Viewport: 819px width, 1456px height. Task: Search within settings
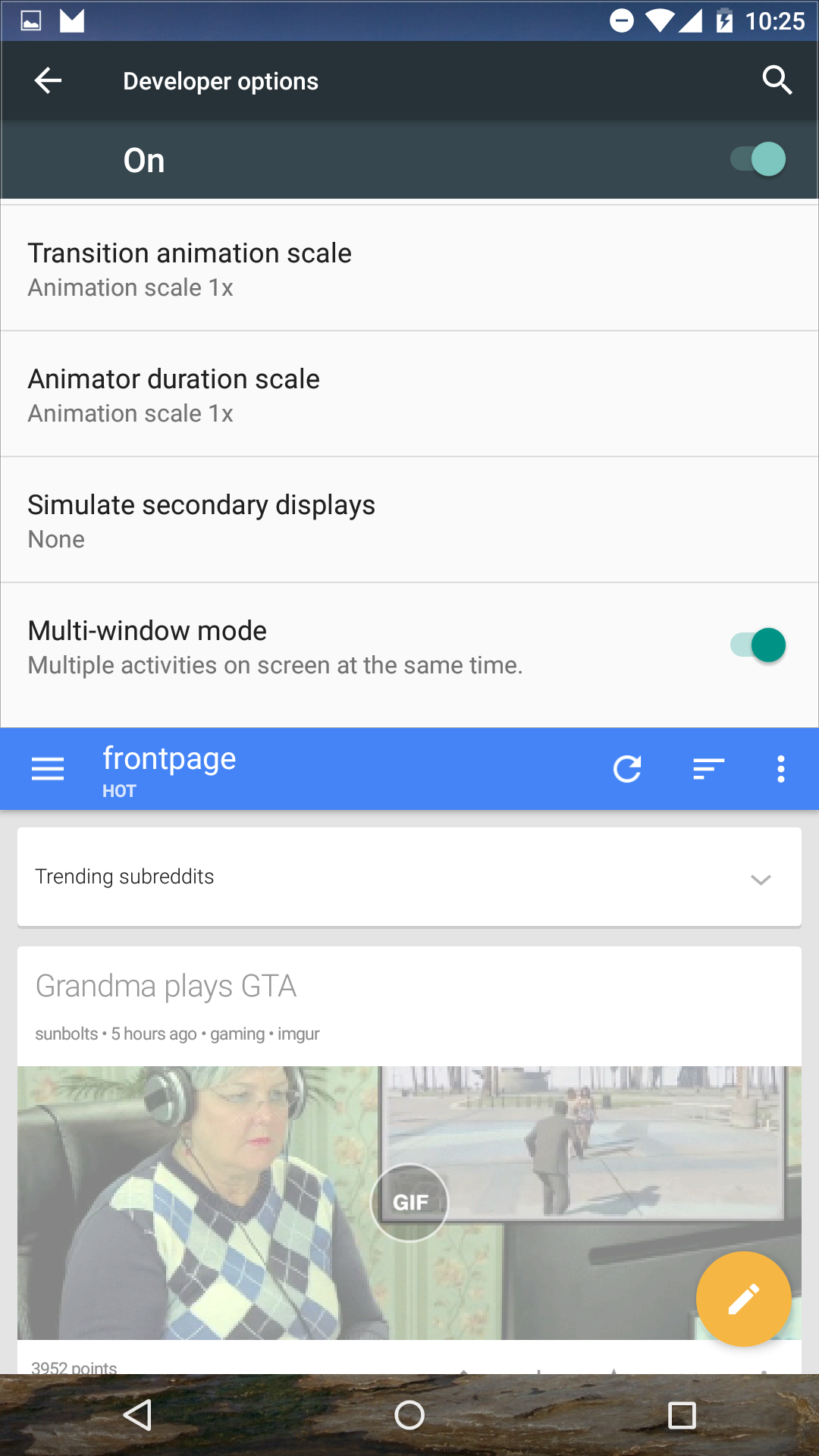777,80
